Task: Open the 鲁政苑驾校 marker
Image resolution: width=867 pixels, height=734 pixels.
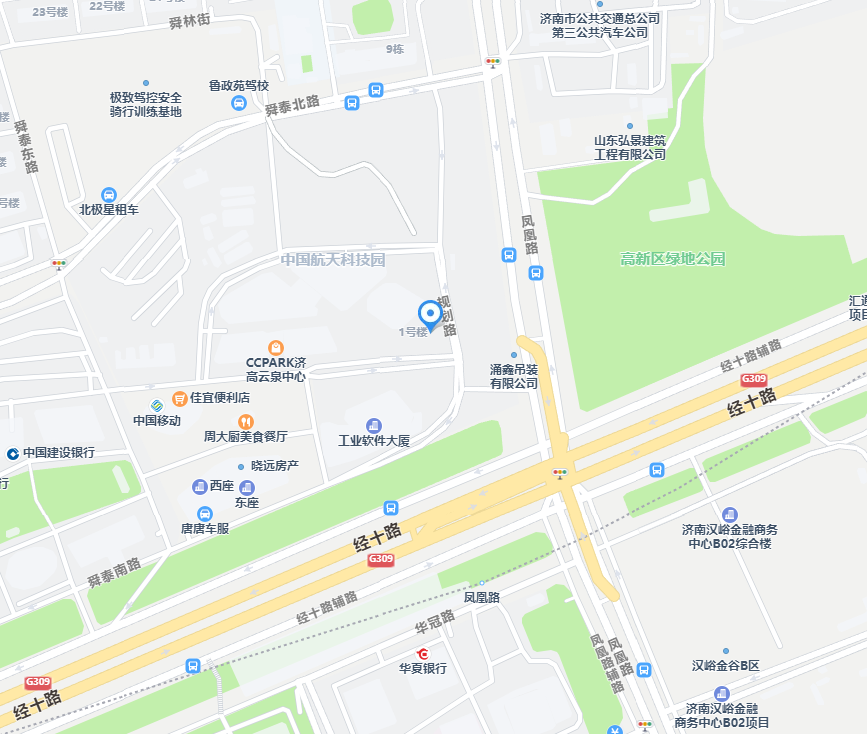Action: coord(239,103)
